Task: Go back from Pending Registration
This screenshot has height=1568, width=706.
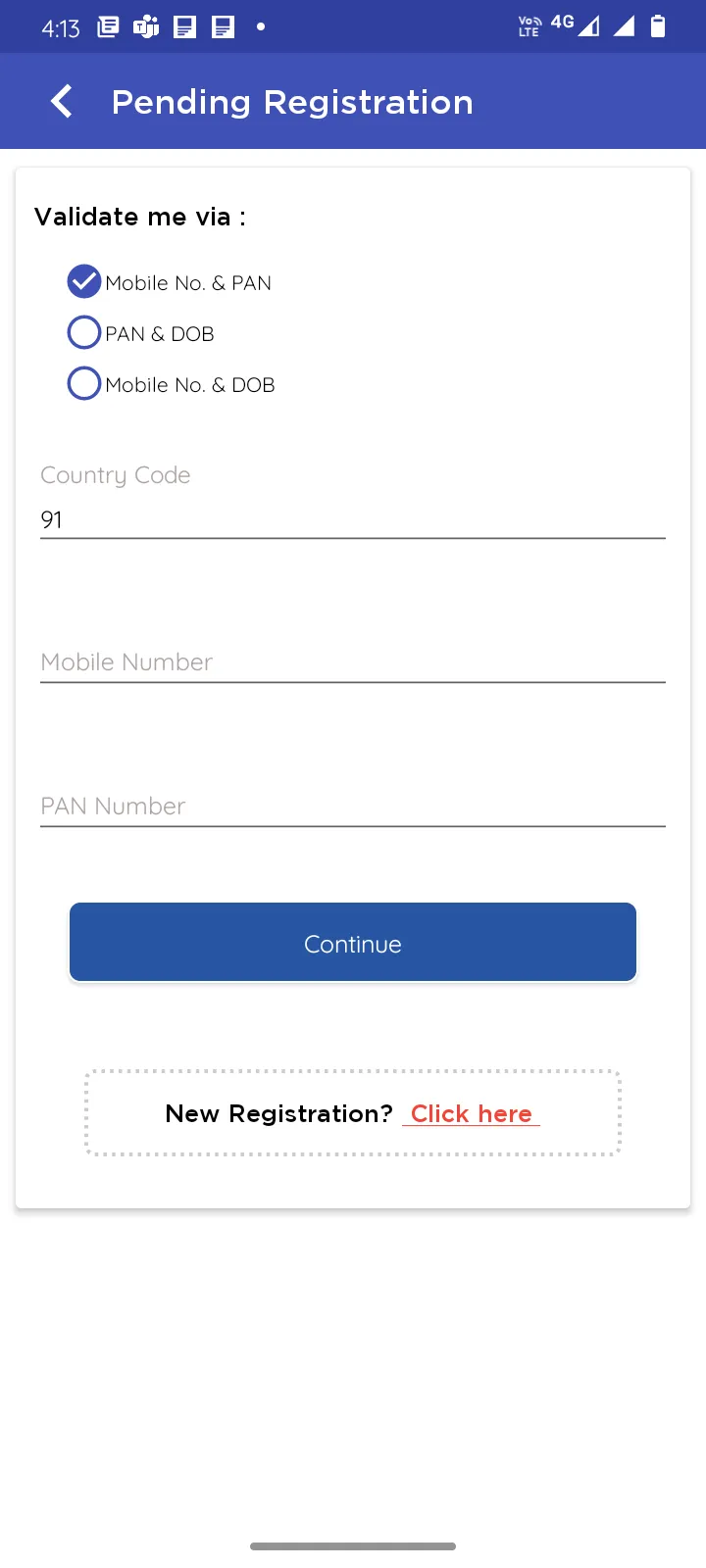Action: coord(62,102)
